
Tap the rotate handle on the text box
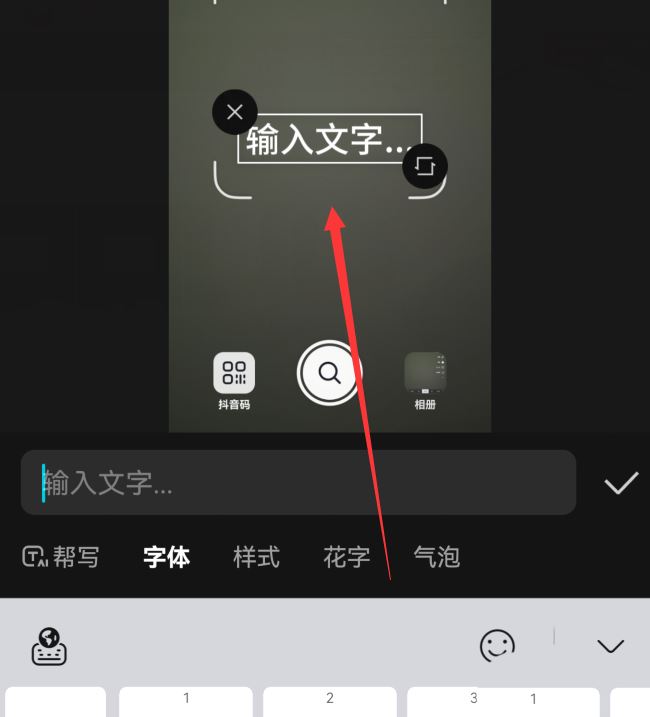click(424, 166)
